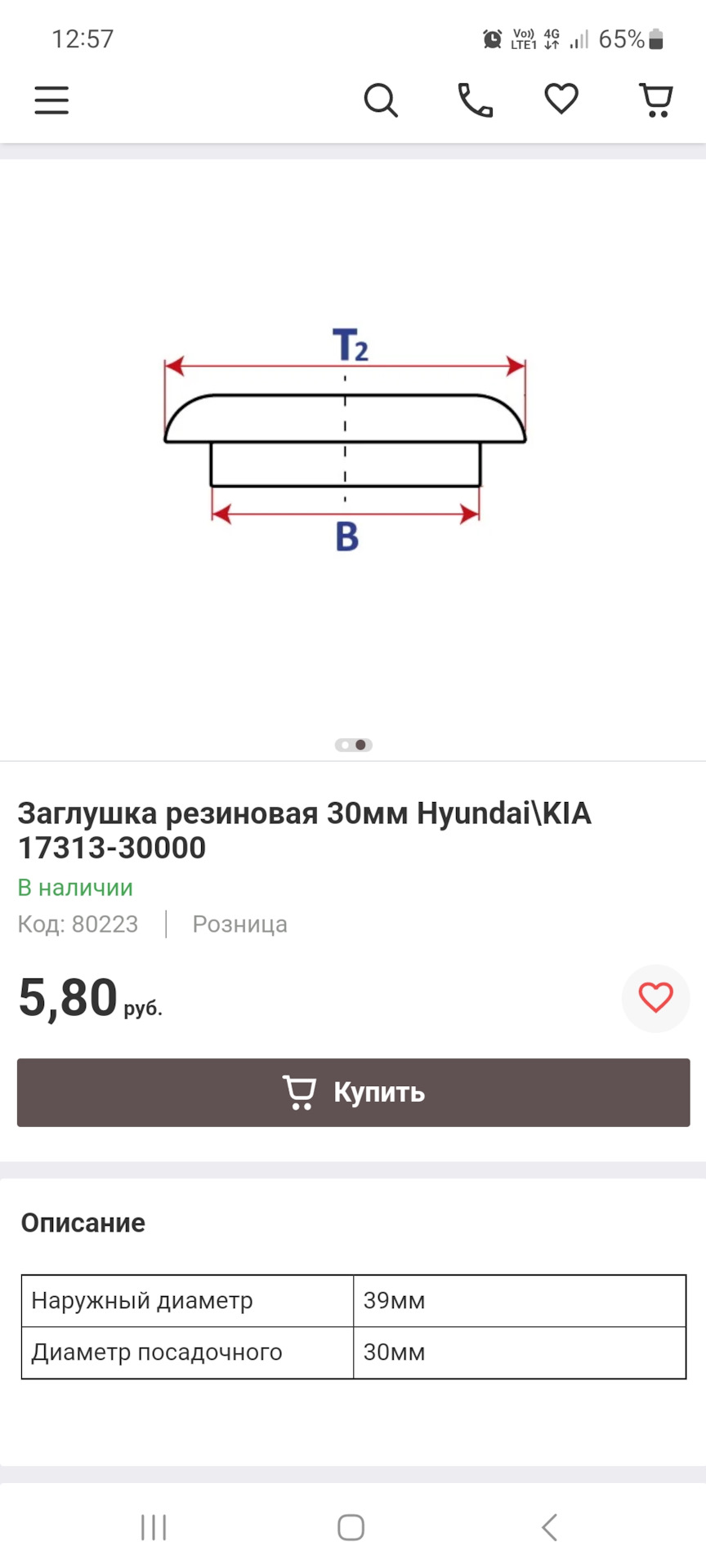Open the recent apps icon in navigation bar
Viewport: 706px width, 1568px height.
point(154,1526)
